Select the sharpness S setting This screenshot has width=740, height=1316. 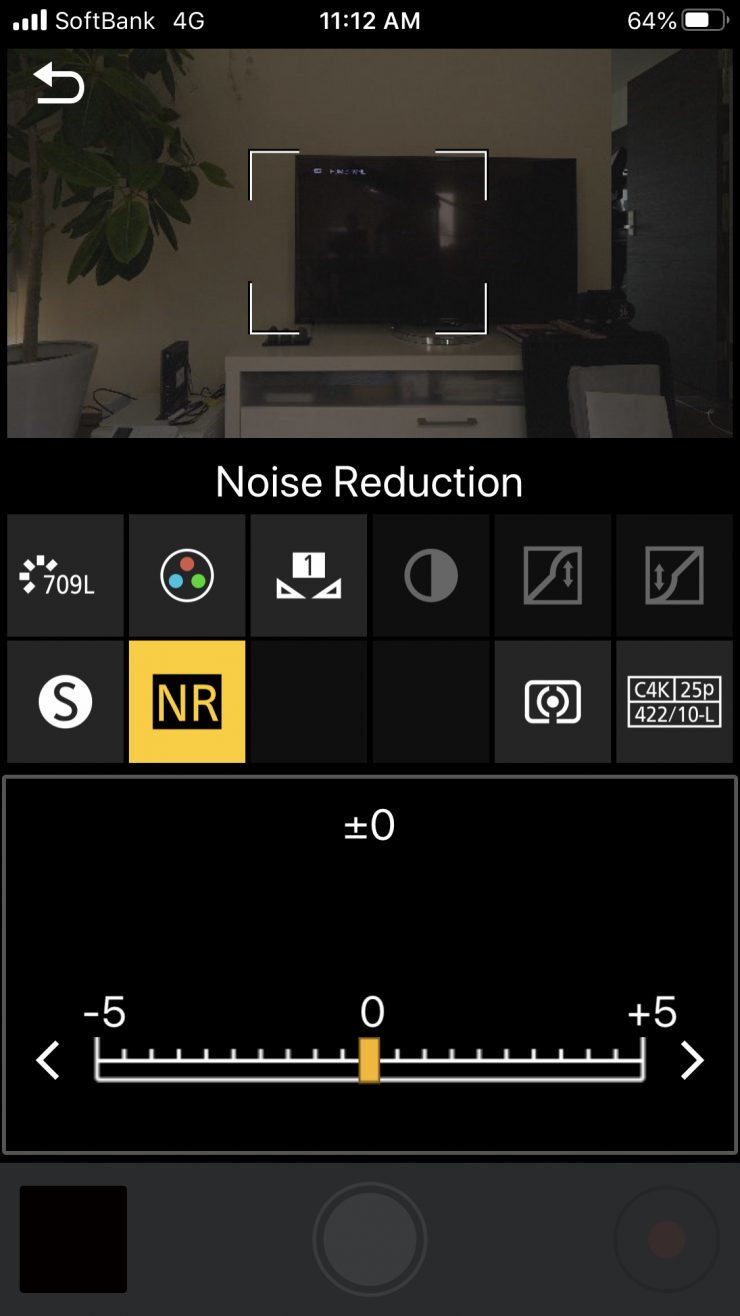[x=66, y=702]
